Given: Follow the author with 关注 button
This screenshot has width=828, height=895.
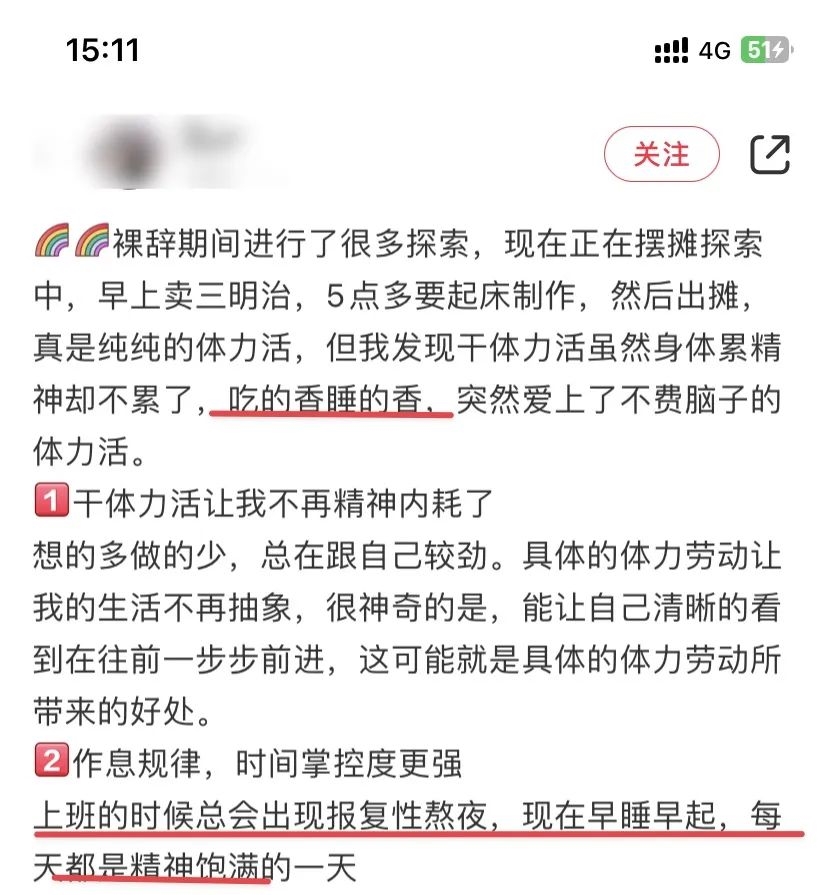Looking at the screenshot, I should point(661,154).
